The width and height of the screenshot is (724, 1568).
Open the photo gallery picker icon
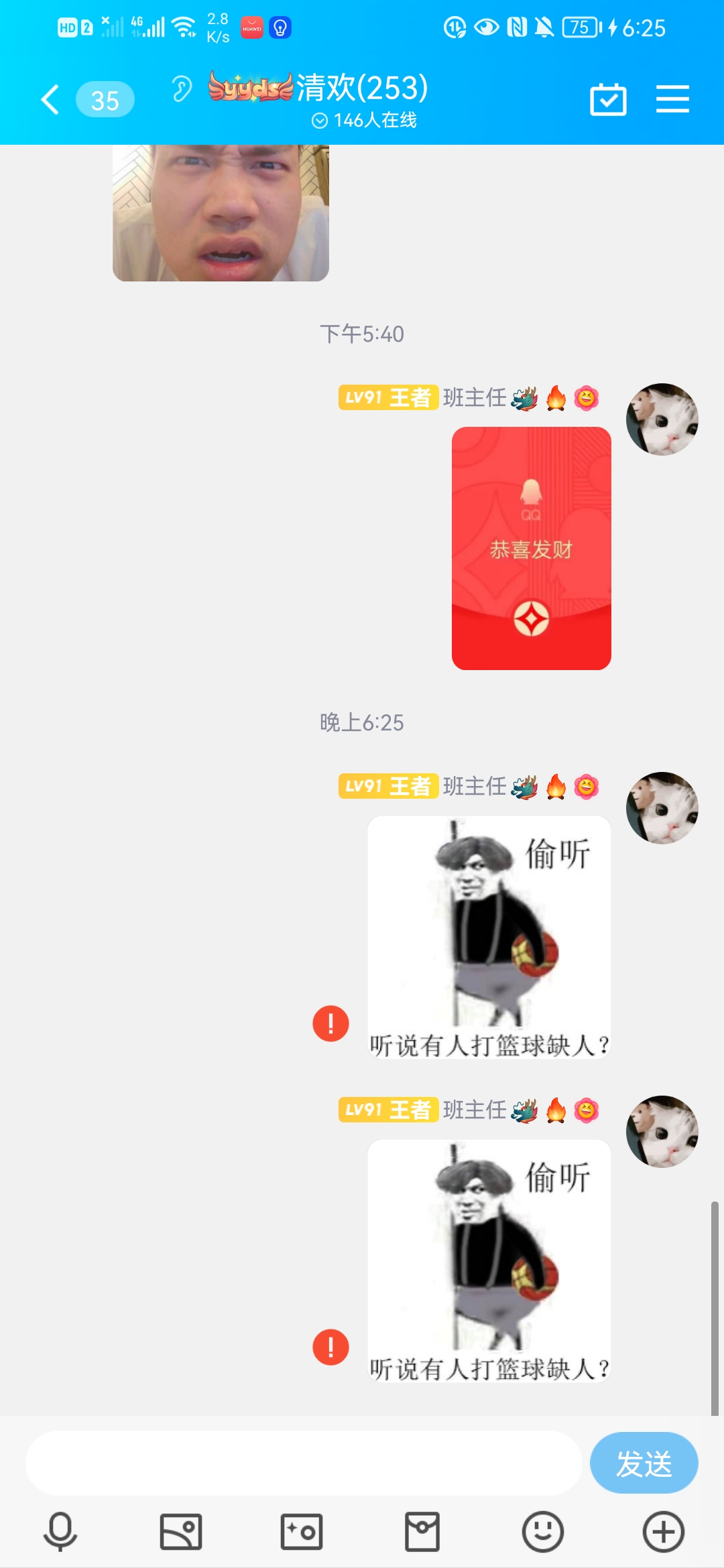(181, 1532)
